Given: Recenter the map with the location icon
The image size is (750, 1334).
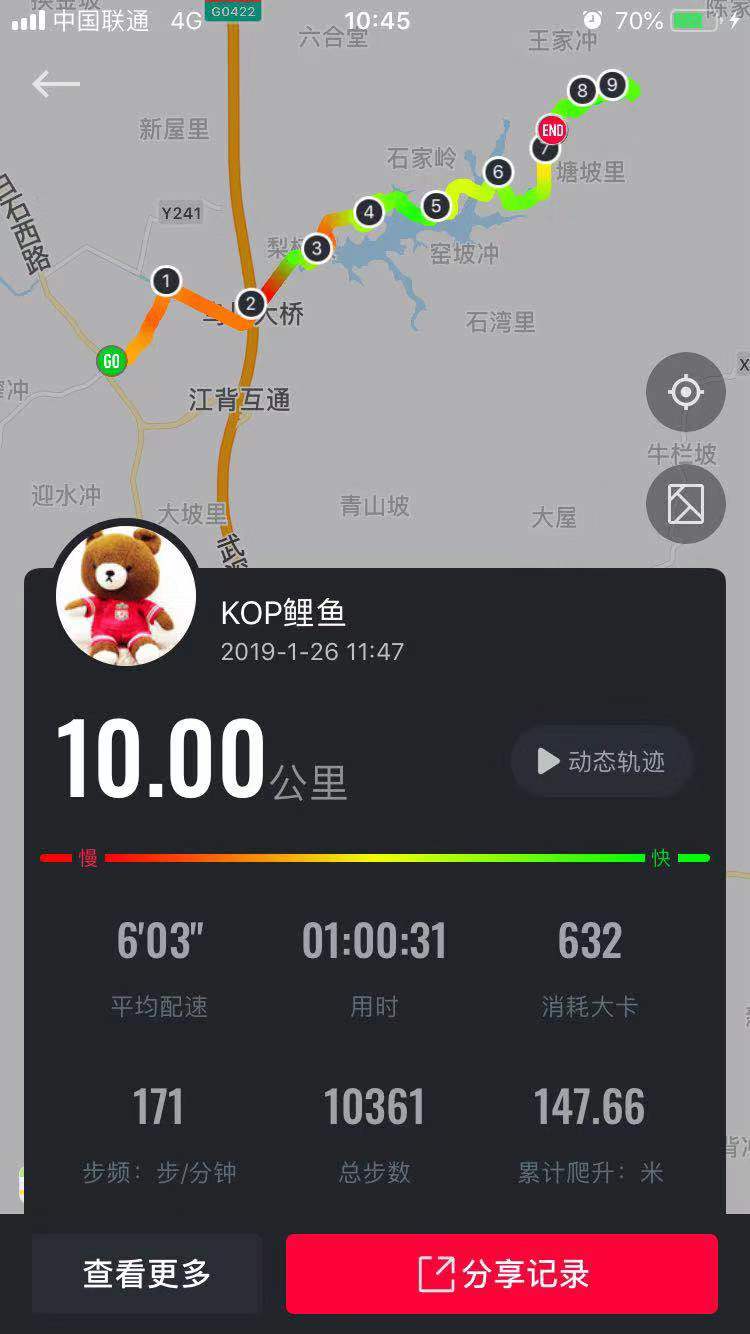Looking at the screenshot, I should (x=685, y=392).
